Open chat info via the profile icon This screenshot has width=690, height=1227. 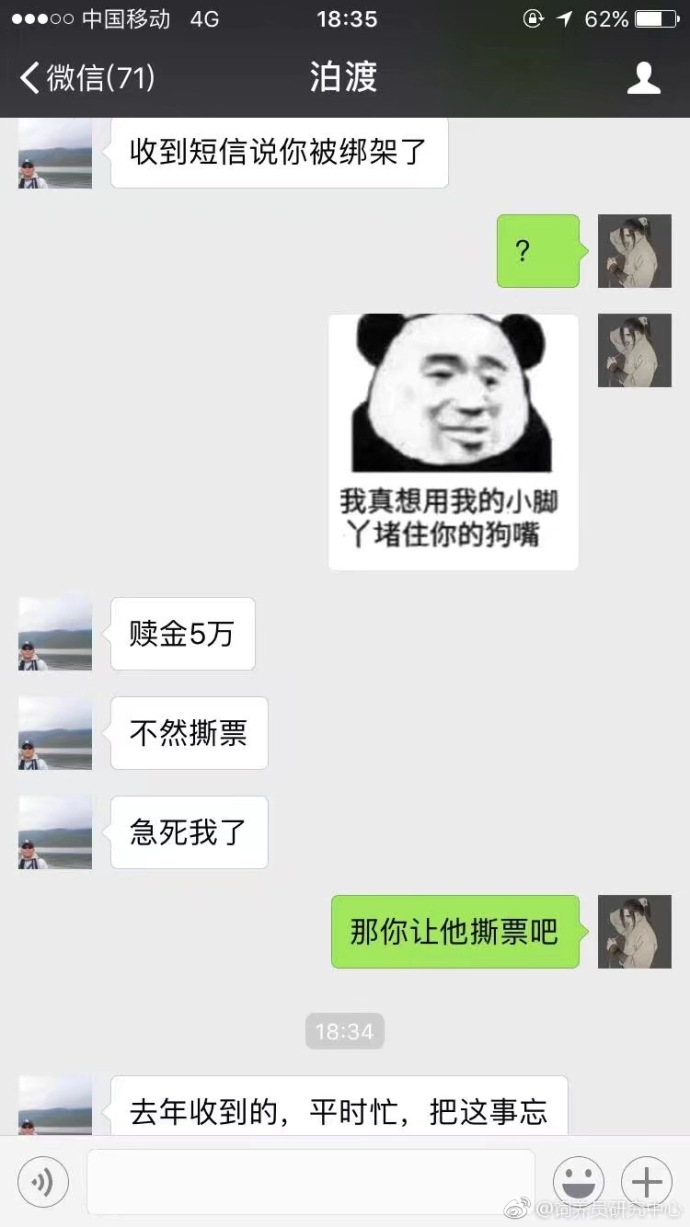[644, 78]
